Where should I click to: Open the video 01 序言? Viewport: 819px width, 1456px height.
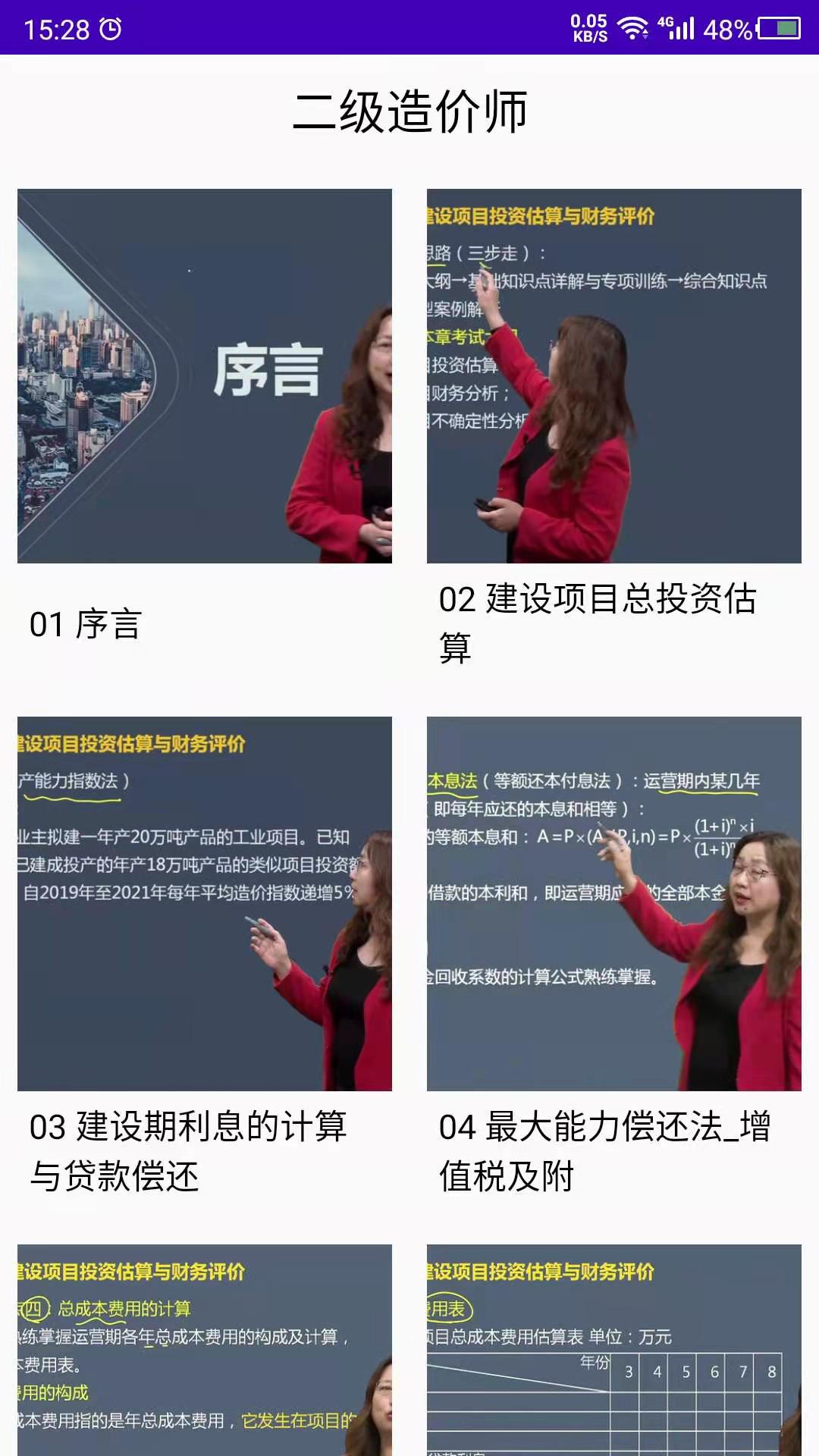pyautogui.click(x=203, y=375)
